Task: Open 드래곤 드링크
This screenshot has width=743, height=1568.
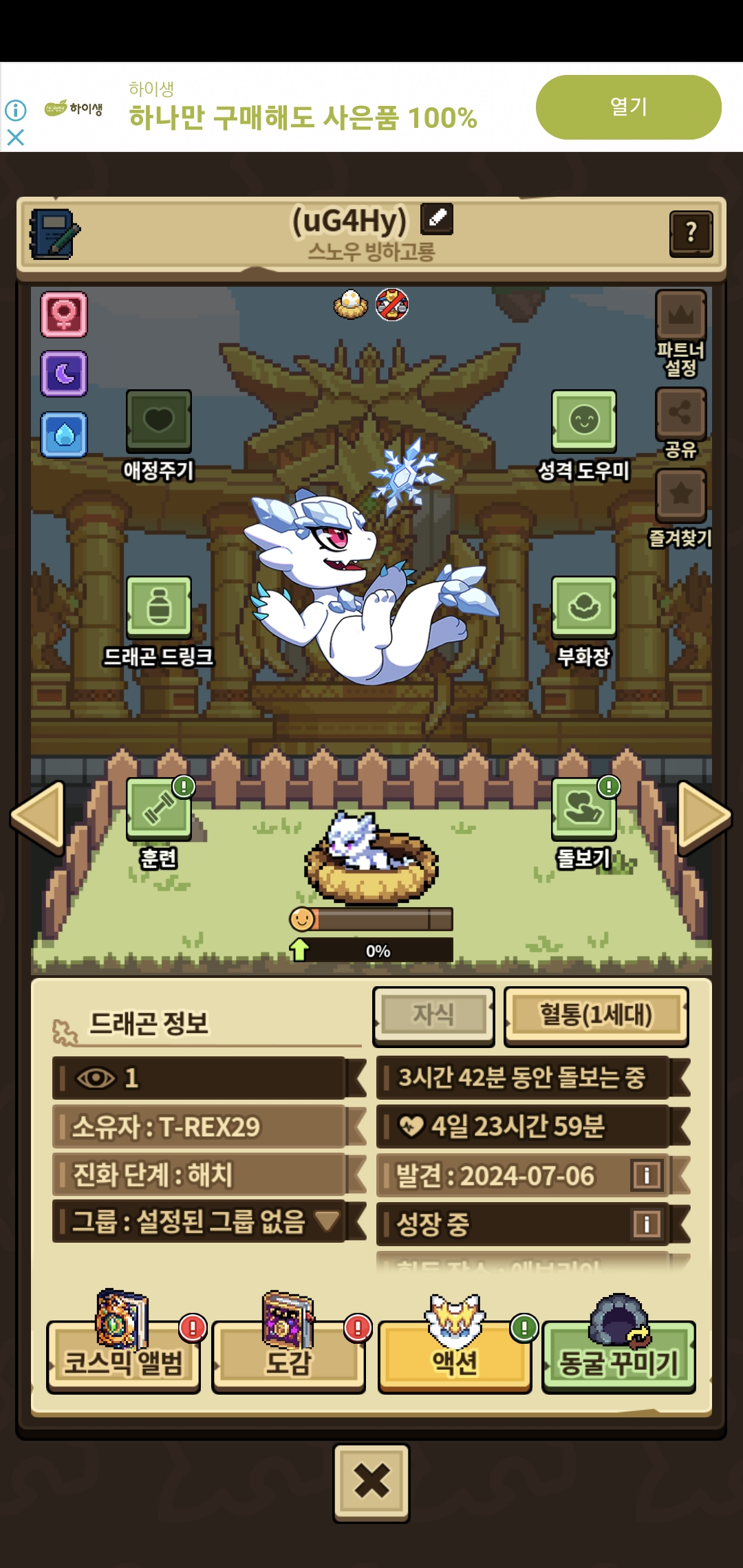Action: (158, 607)
